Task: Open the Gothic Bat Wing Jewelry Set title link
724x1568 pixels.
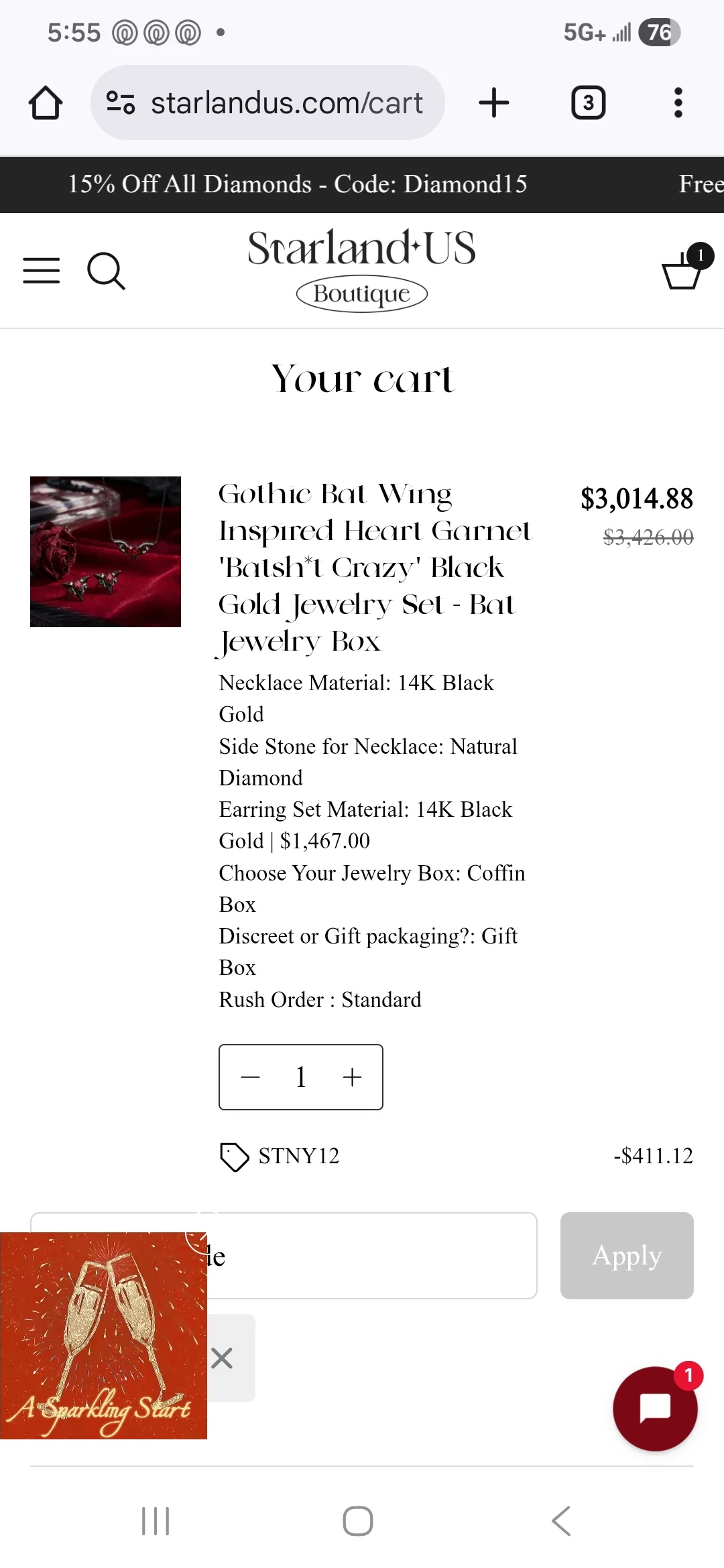Action: point(375,568)
